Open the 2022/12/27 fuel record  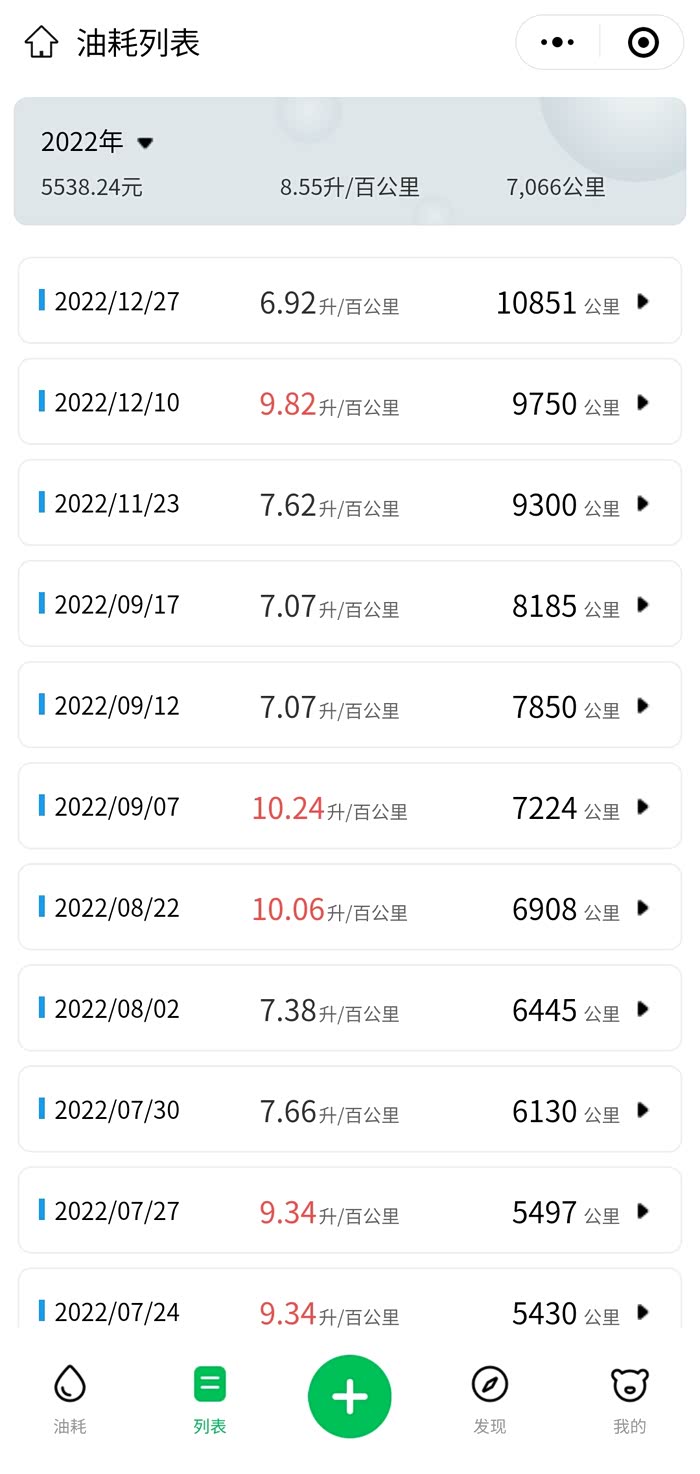[349, 301]
